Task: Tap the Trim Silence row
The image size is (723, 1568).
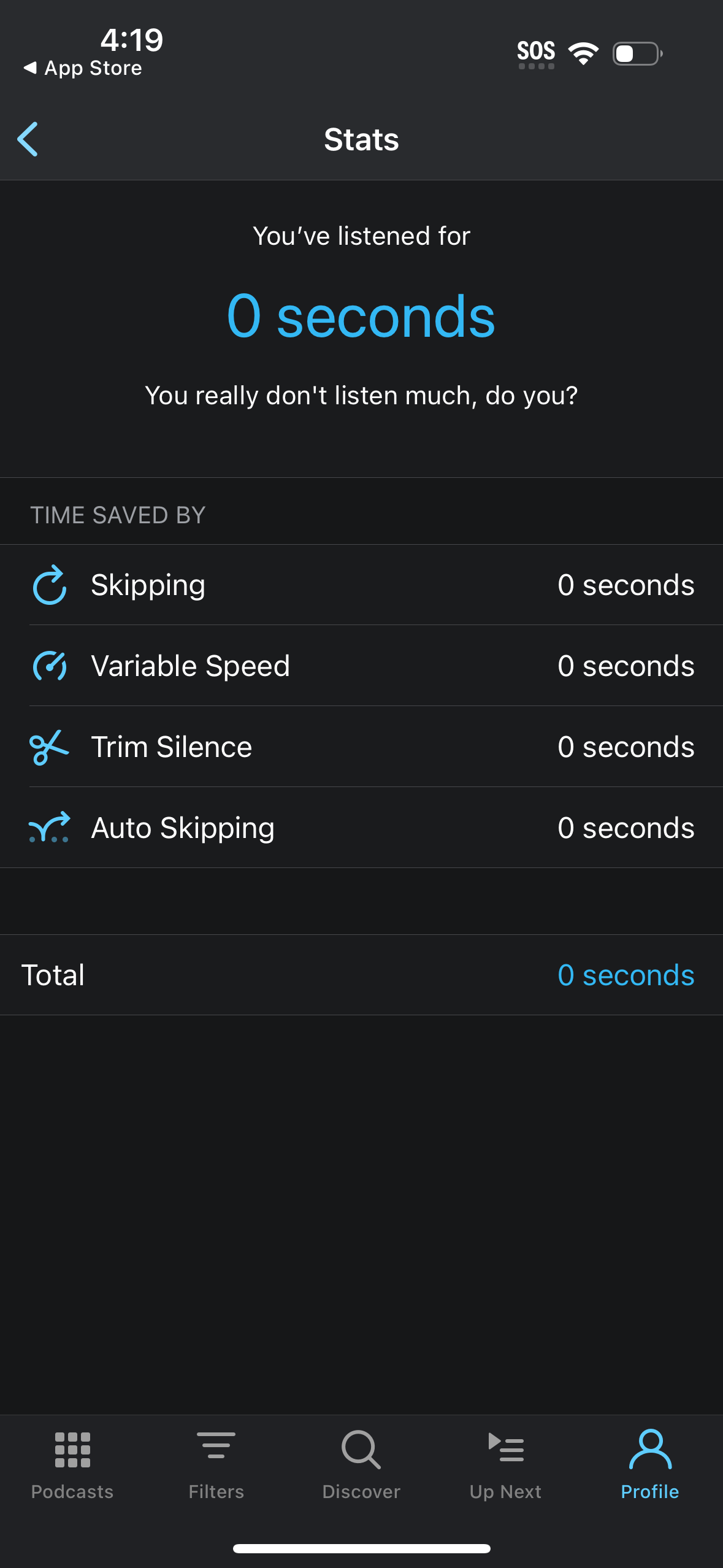Action: tap(361, 747)
